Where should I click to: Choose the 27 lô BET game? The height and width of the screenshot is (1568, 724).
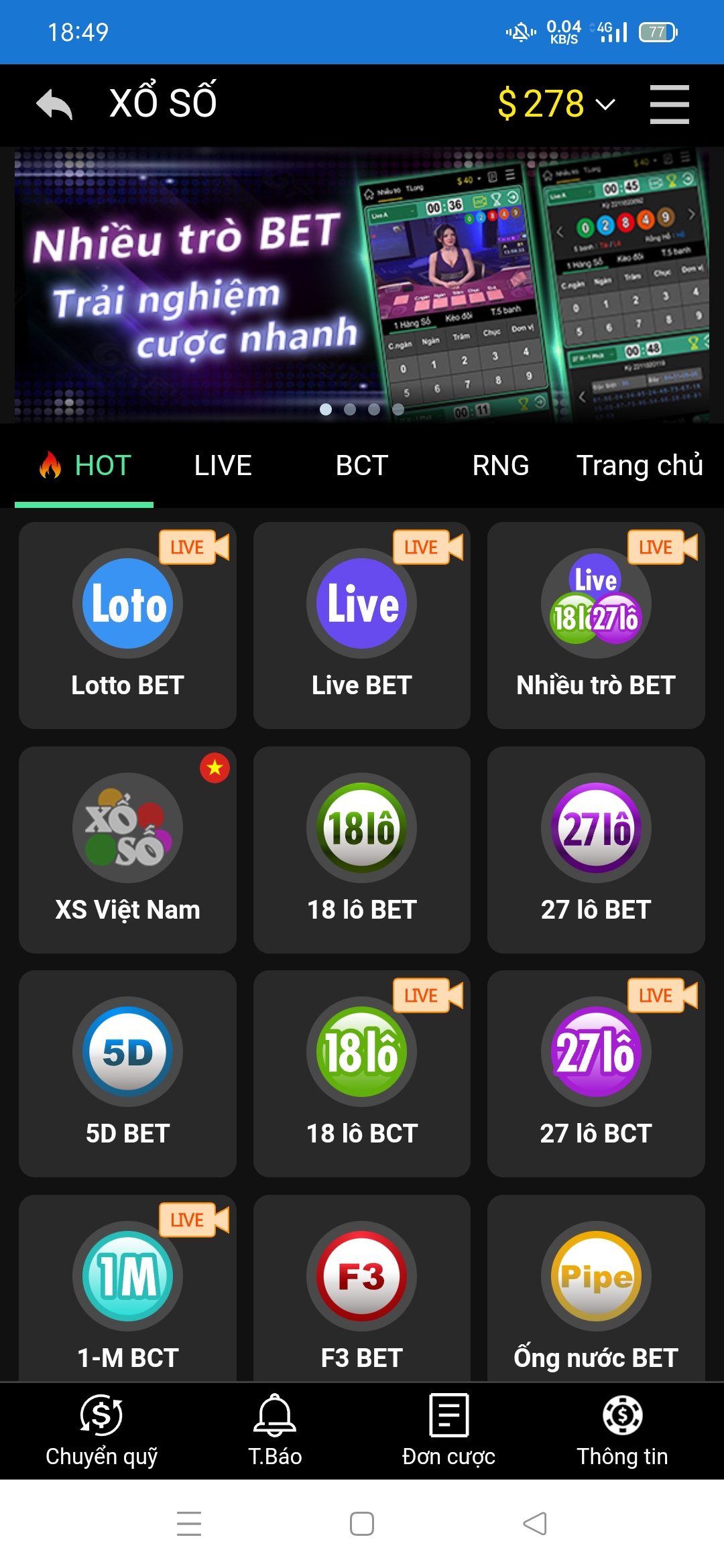595,849
